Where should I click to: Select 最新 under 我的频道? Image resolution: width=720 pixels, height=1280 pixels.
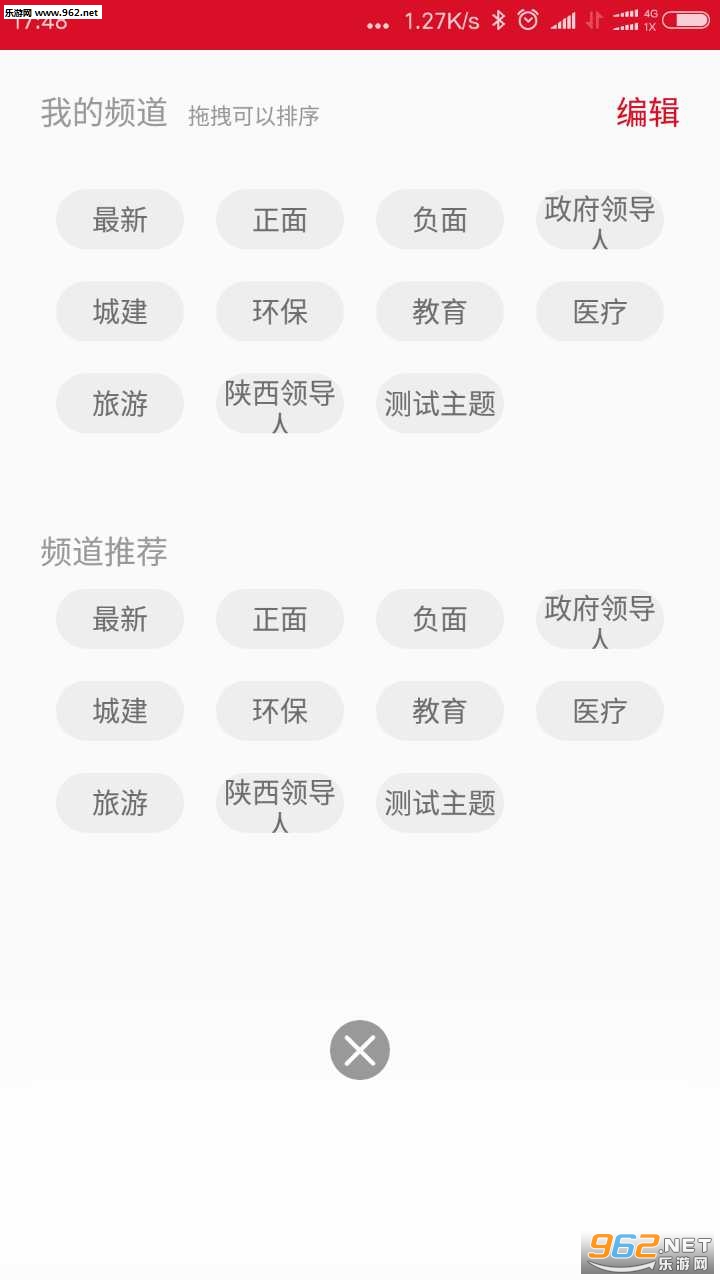(x=120, y=219)
